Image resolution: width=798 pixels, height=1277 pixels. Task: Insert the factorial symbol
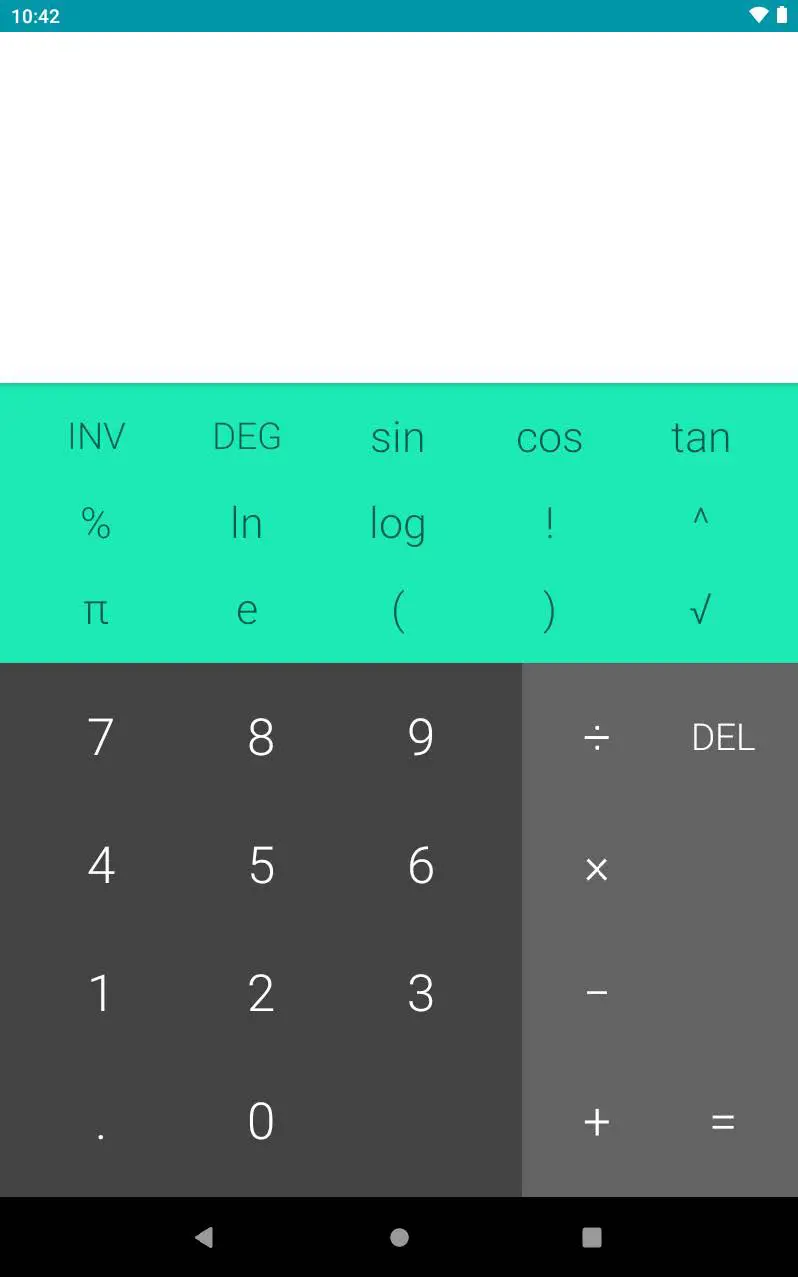click(549, 523)
